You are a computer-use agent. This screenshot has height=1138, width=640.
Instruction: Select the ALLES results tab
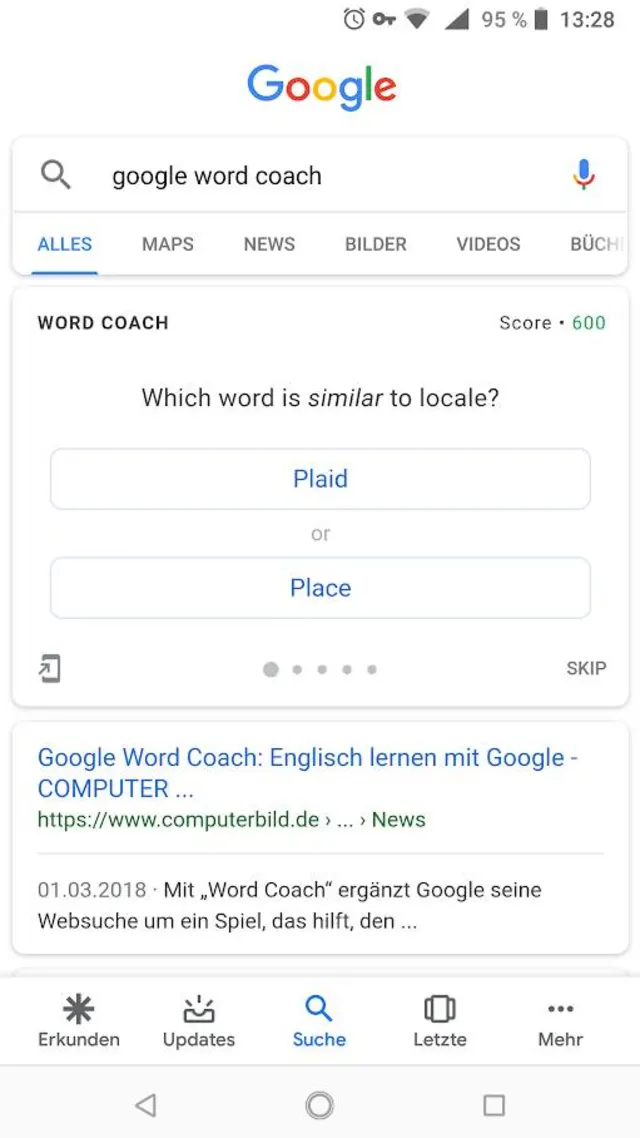65,244
